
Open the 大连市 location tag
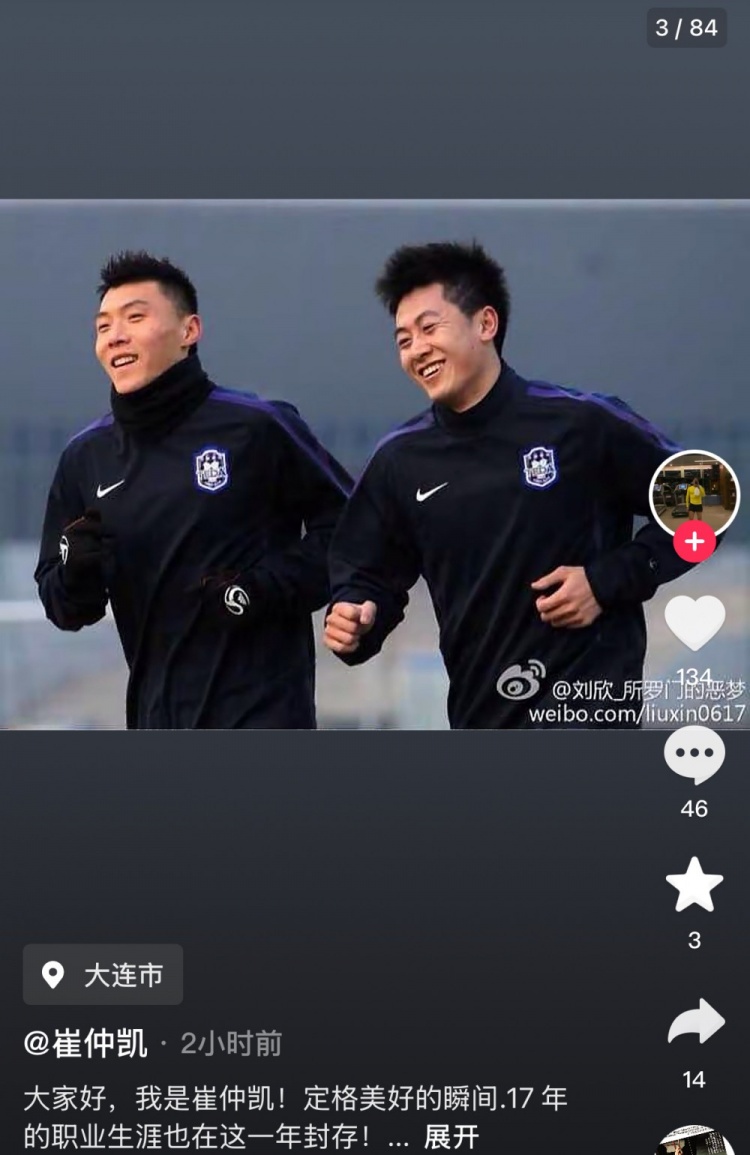coord(103,975)
